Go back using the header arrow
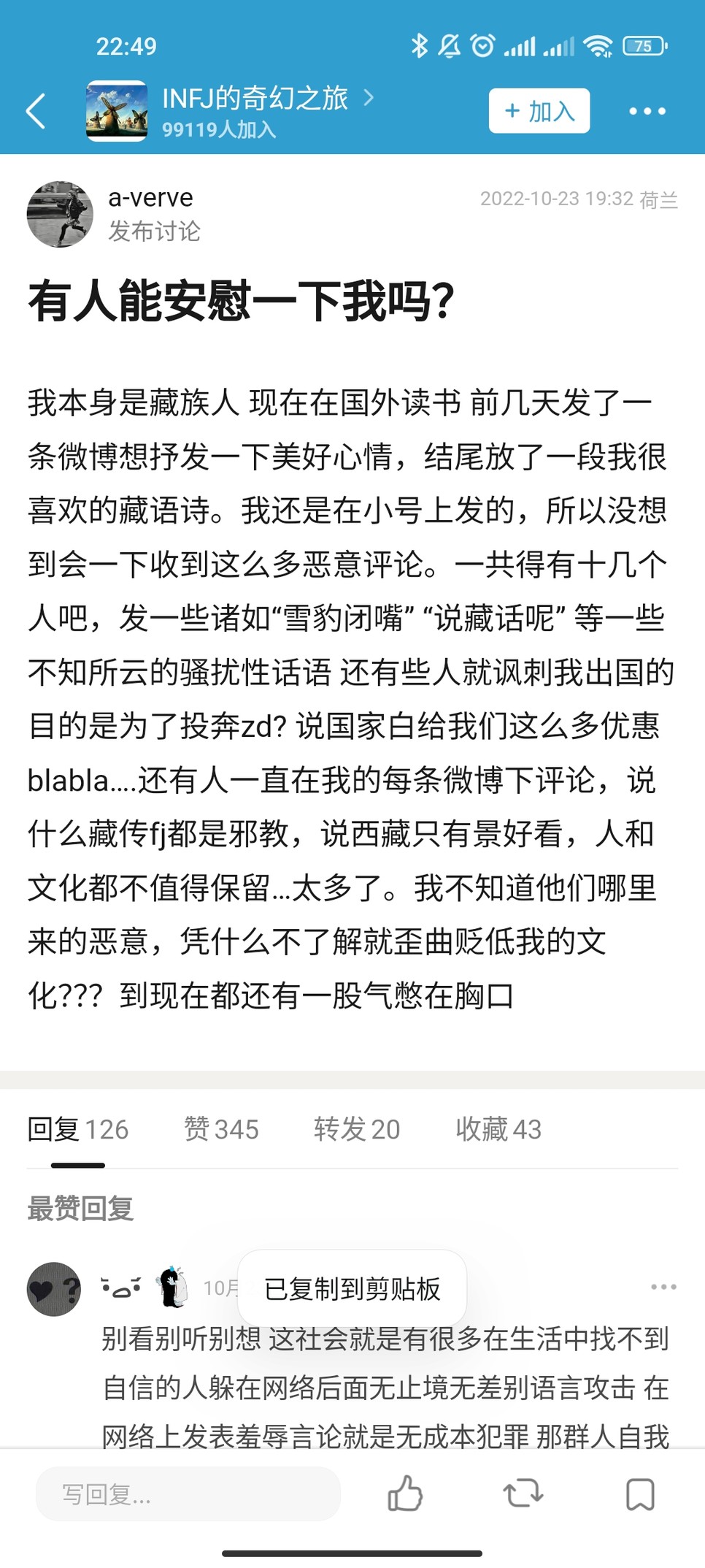 coord(36,111)
